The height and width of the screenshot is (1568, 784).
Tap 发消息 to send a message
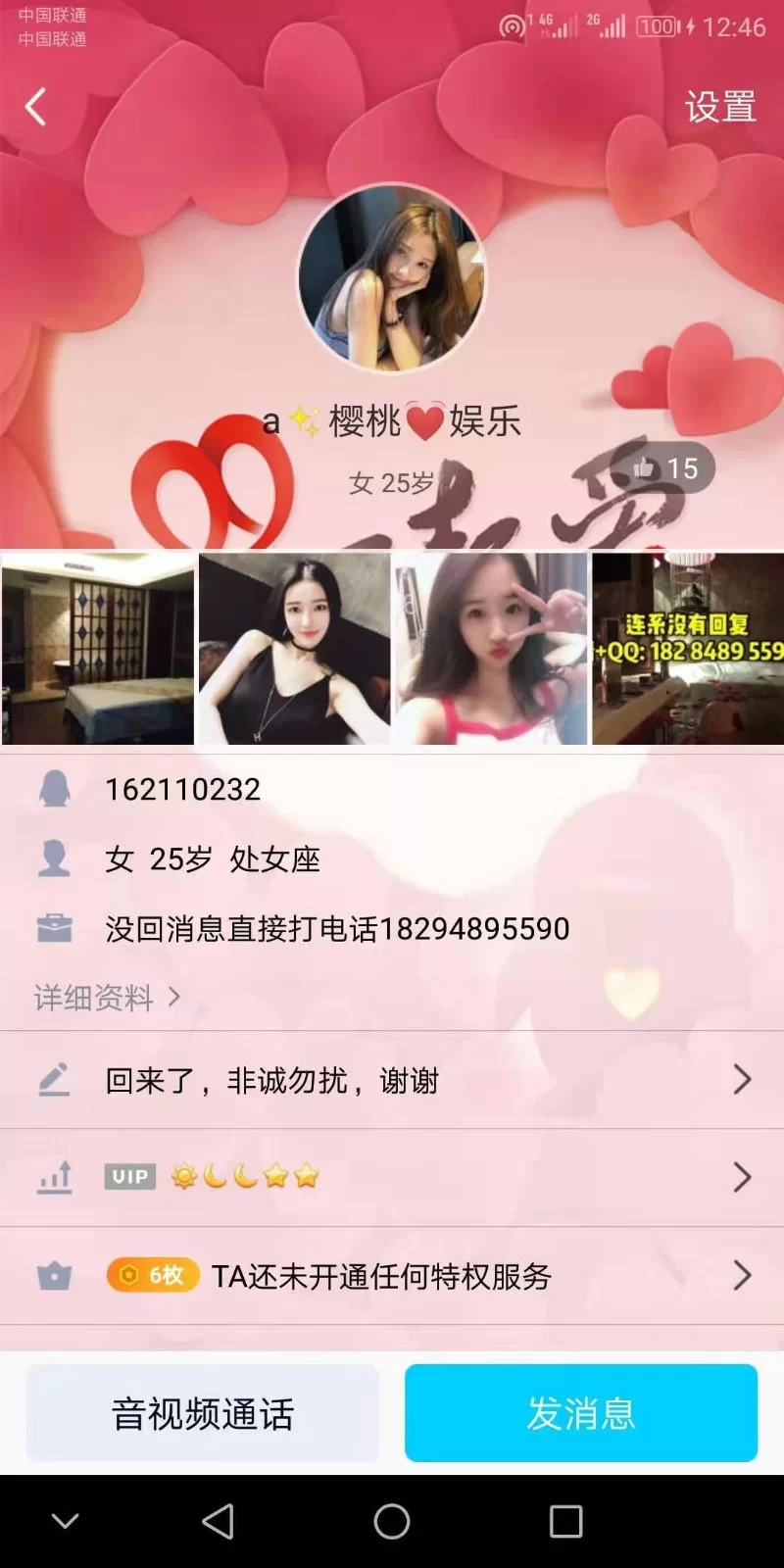coord(581,1413)
